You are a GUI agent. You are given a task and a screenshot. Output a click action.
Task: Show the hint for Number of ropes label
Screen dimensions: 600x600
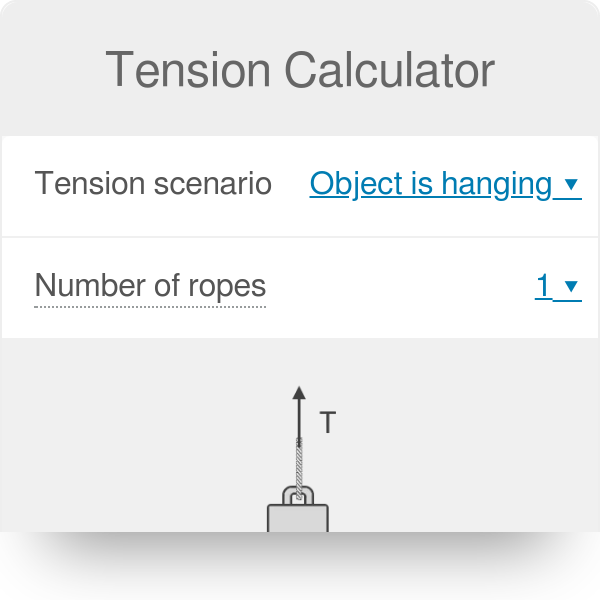coord(150,287)
